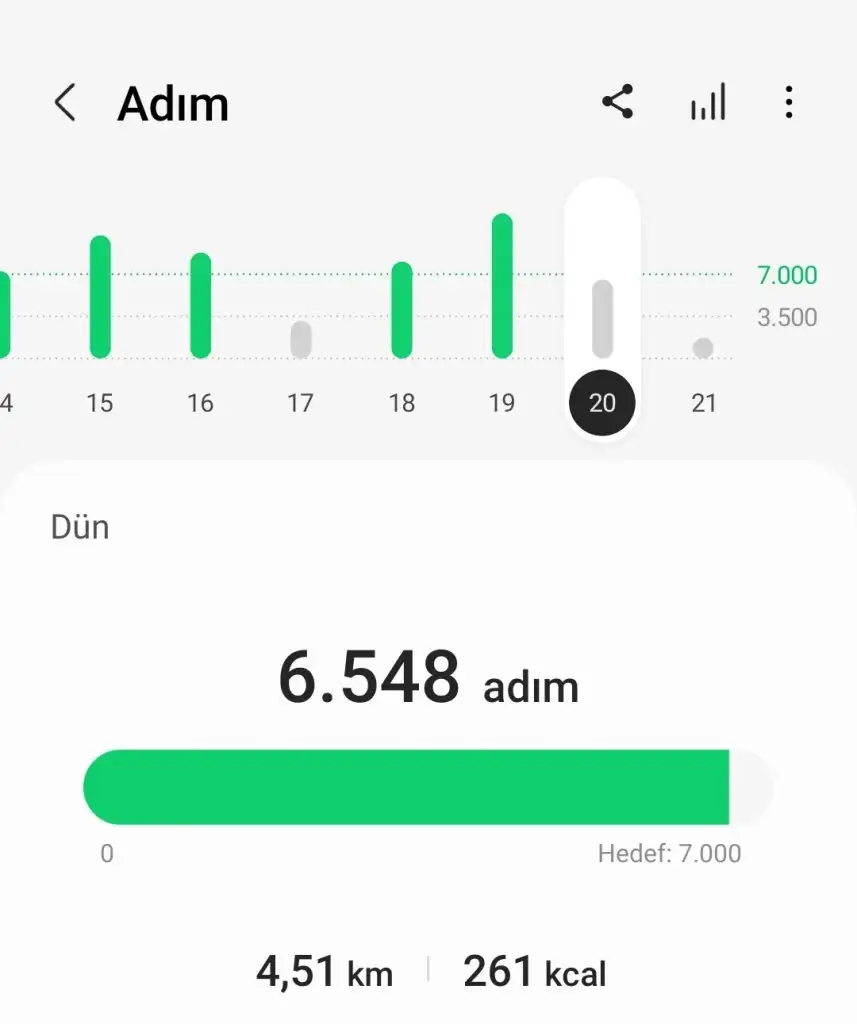Open the step trends chart icon
This screenshot has width=857, height=1024.
coord(708,103)
